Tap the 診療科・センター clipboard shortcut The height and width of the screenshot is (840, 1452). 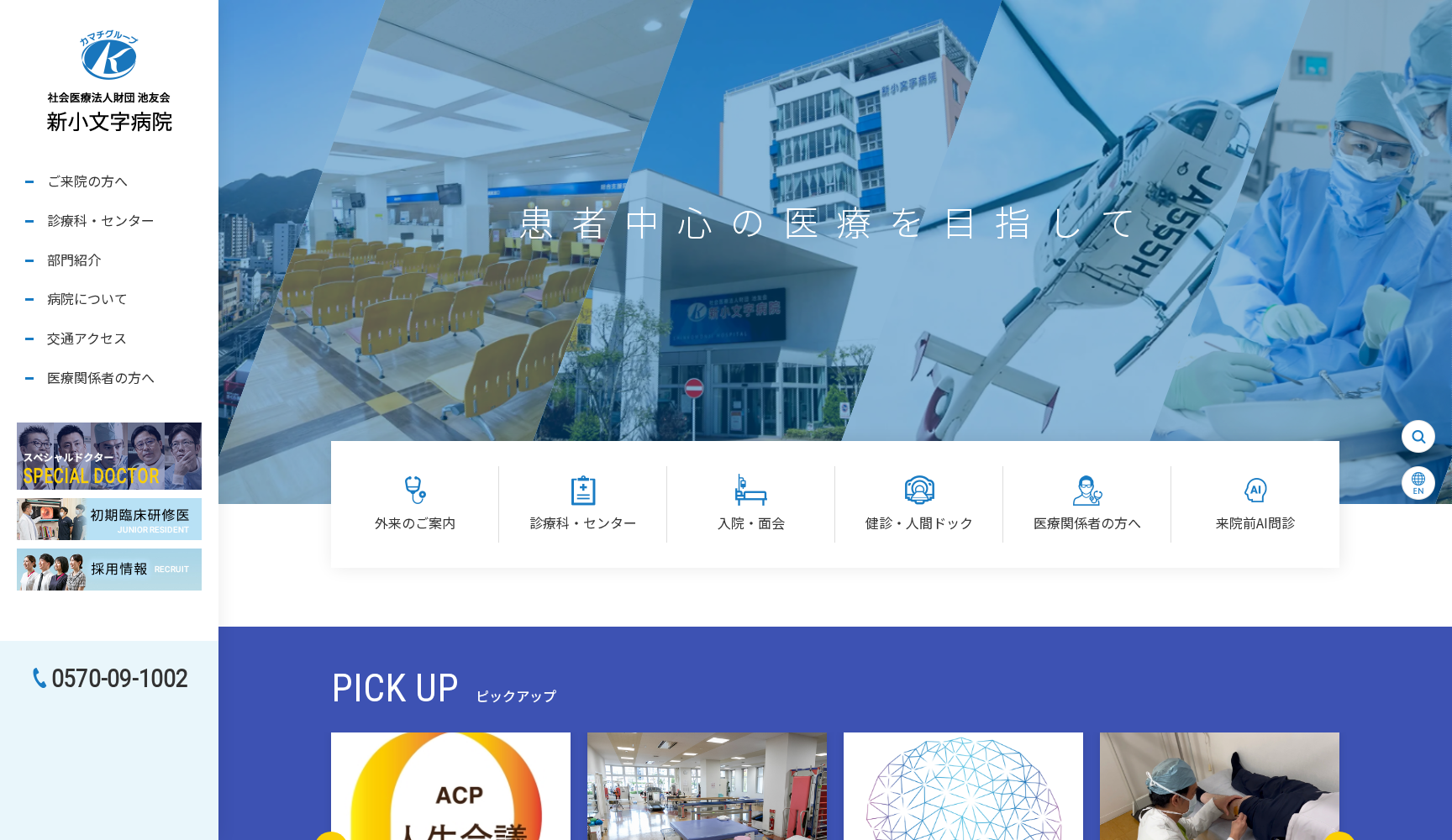pyautogui.click(x=583, y=504)
